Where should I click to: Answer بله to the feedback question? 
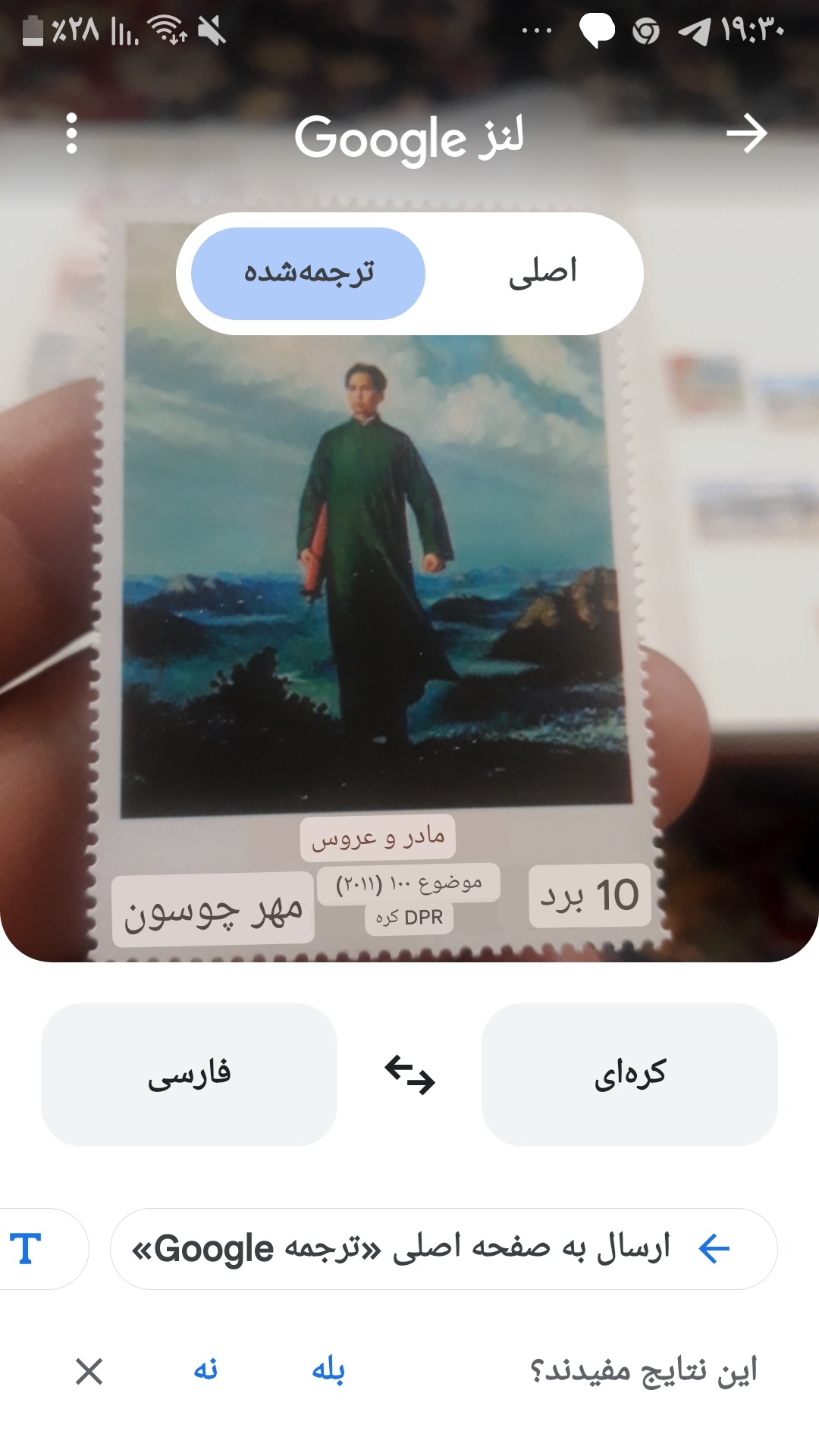point(328,1370)
